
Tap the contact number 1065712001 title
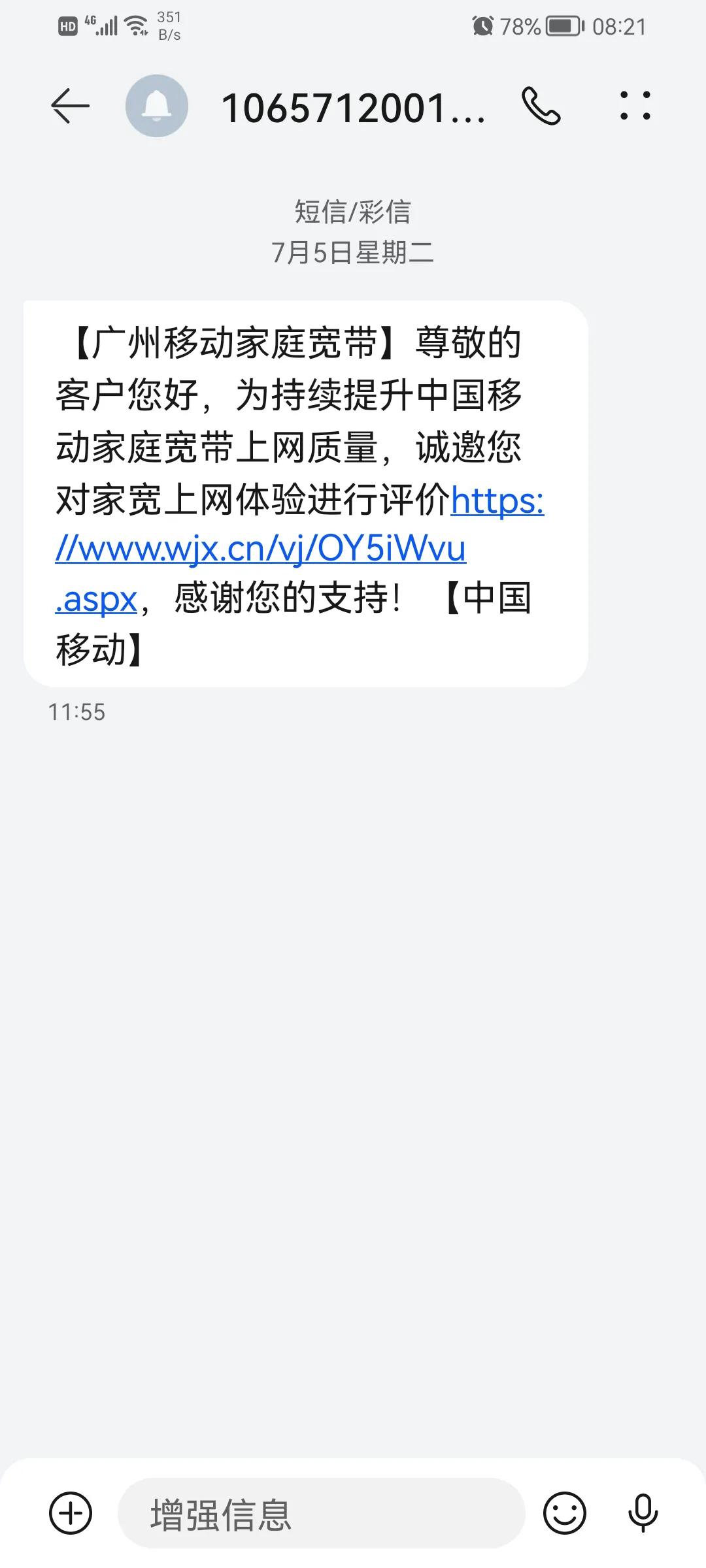pos(353,108)
